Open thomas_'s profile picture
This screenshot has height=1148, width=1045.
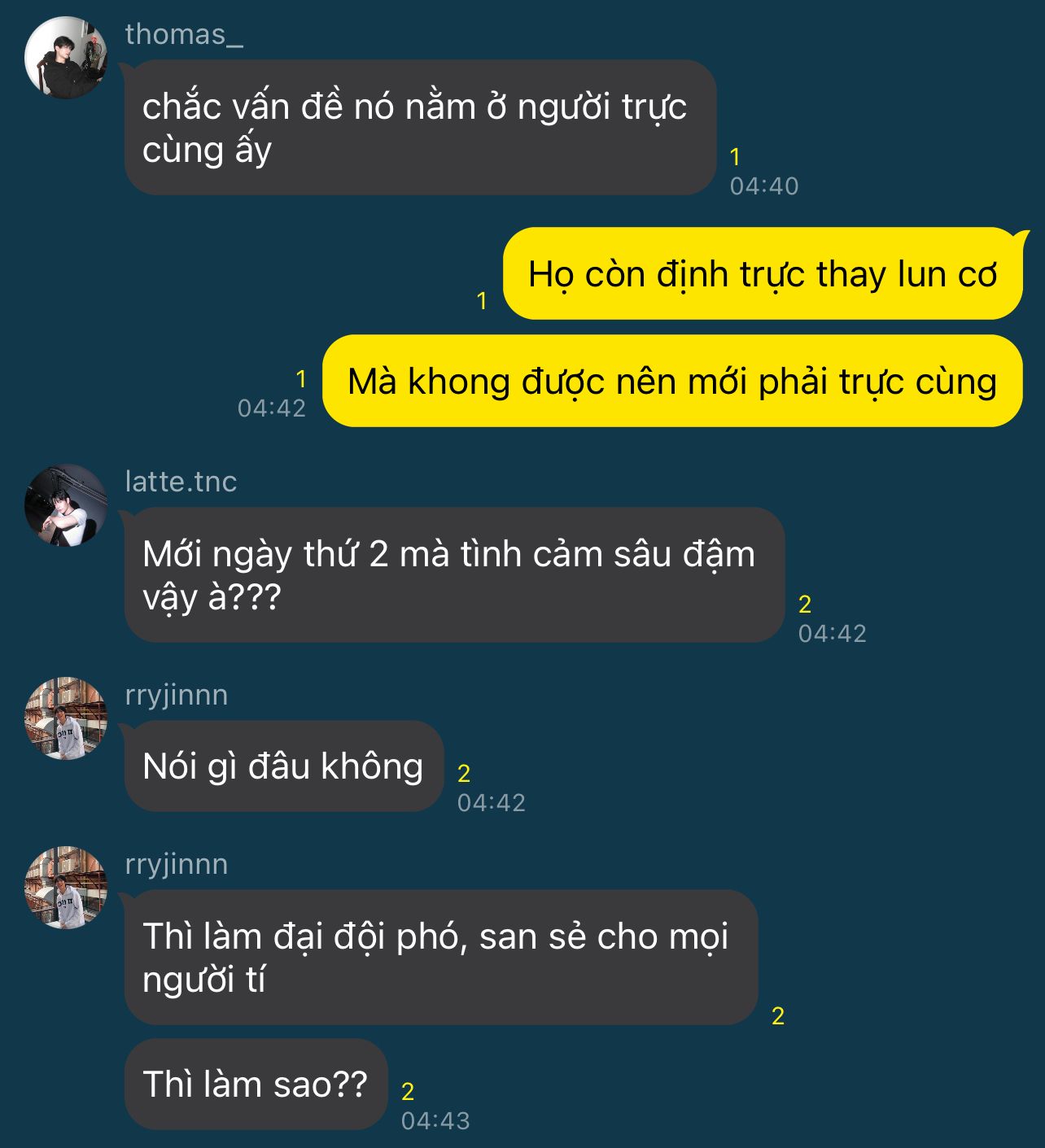tap(66, 58)
